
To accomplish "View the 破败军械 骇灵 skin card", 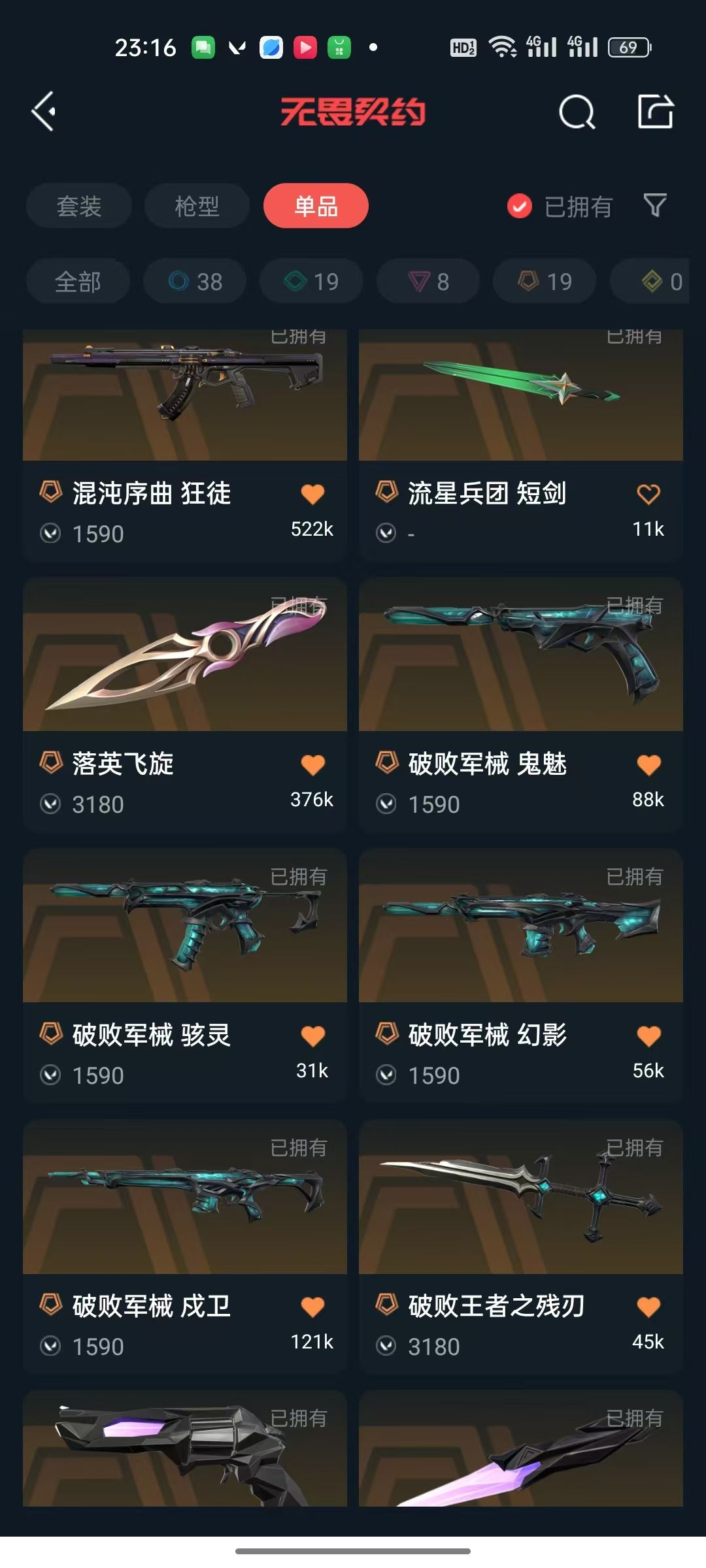I will [x=185, y=976].
